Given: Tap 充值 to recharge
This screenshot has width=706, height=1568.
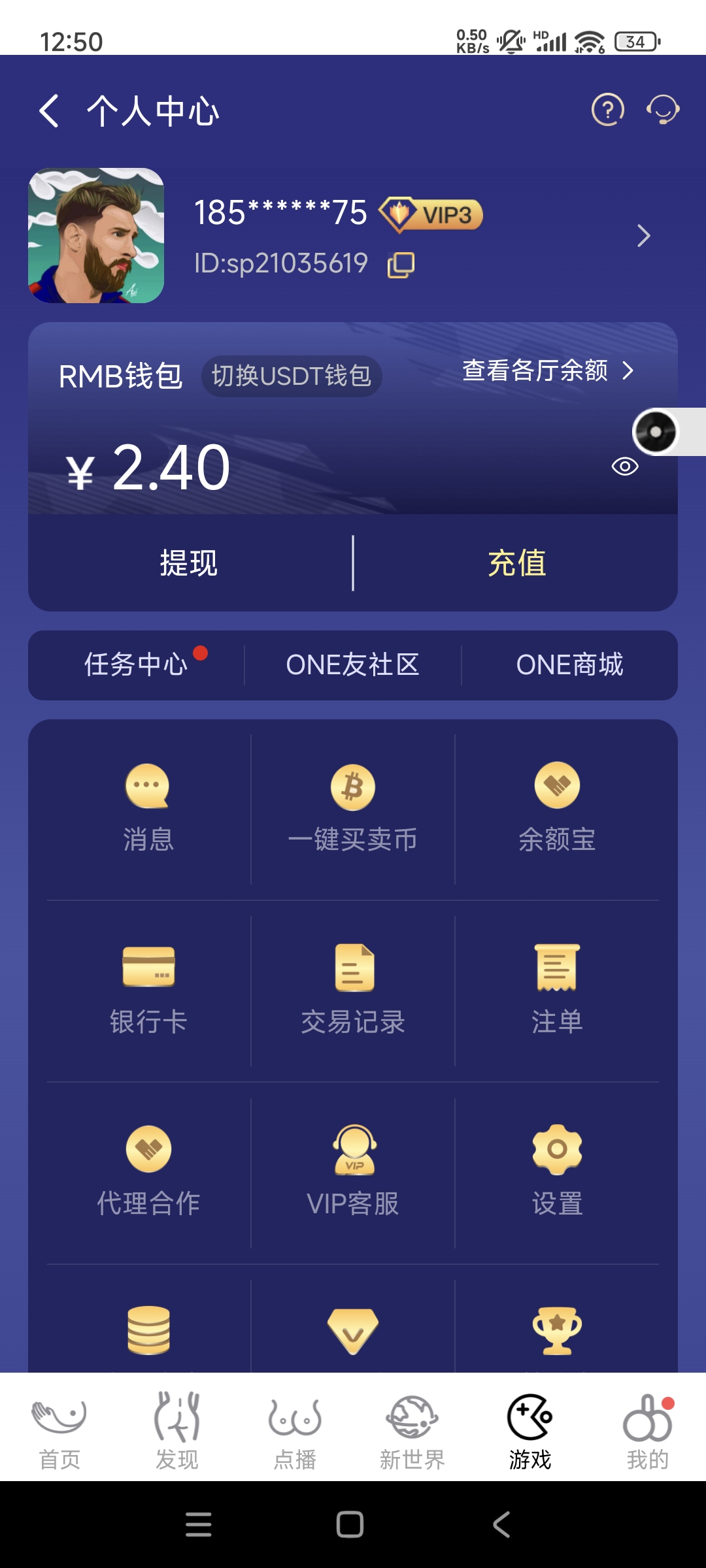Looking at the screenshot, I should coord(516,563).
